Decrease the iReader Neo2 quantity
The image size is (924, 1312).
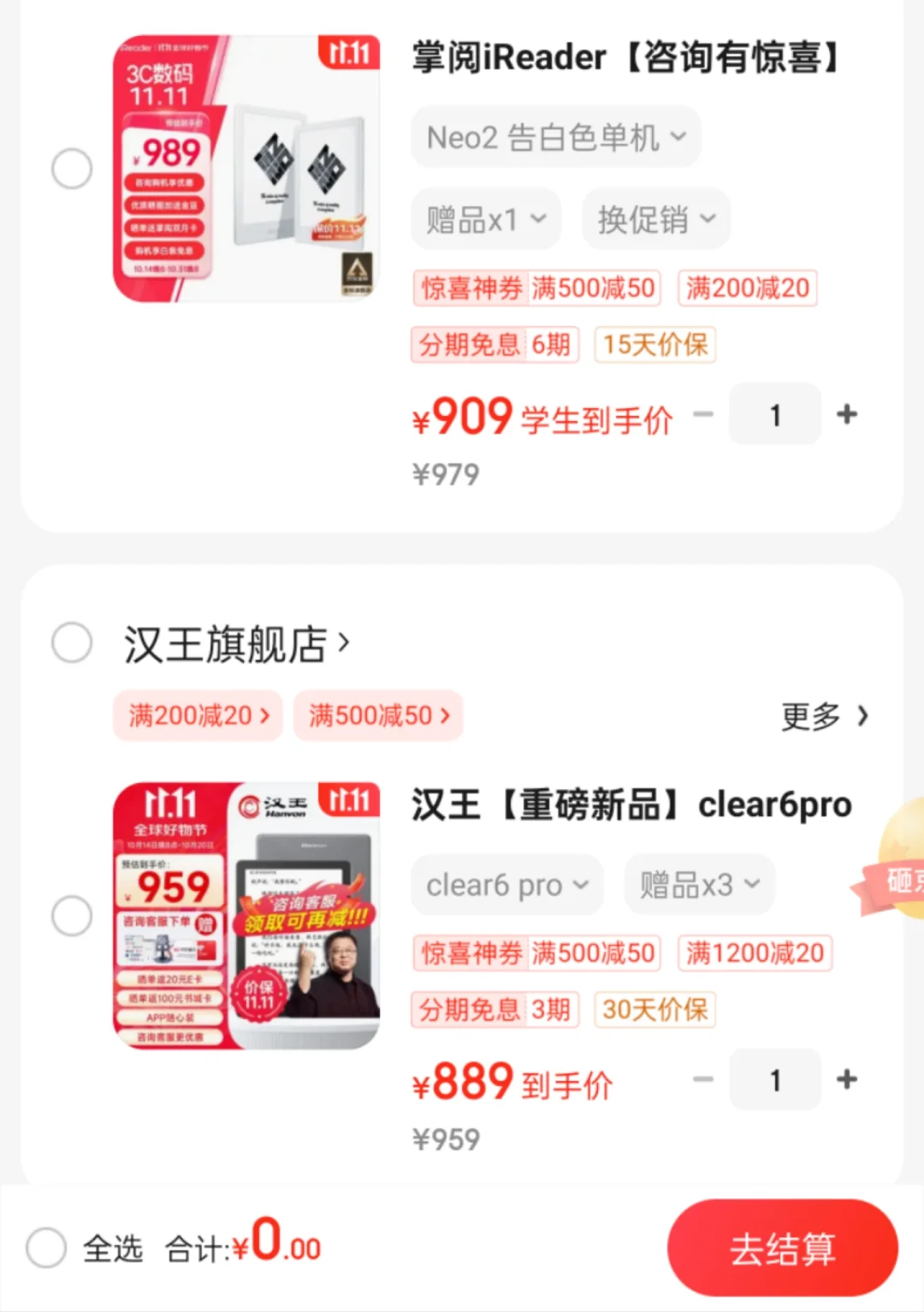[703, 415]
